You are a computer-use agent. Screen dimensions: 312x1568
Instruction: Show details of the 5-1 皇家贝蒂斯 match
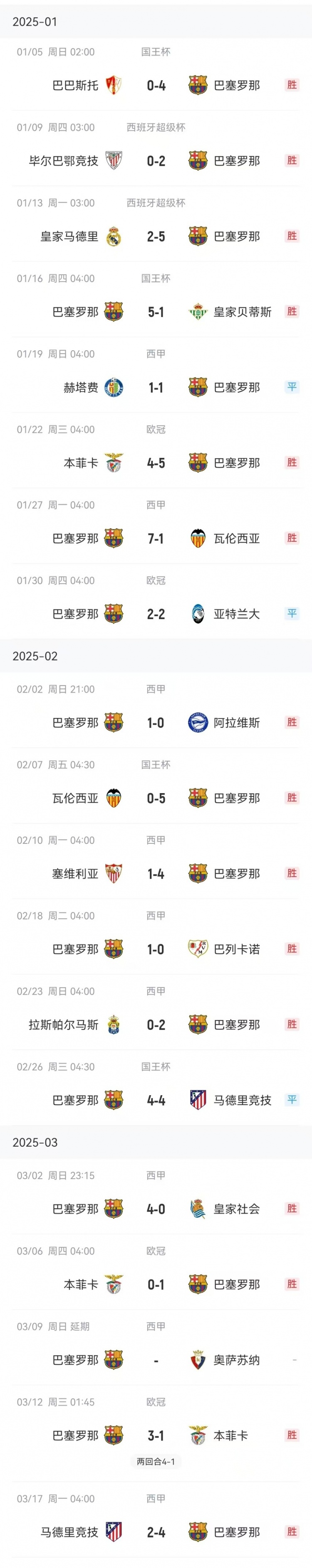click(x=156, y=312)
